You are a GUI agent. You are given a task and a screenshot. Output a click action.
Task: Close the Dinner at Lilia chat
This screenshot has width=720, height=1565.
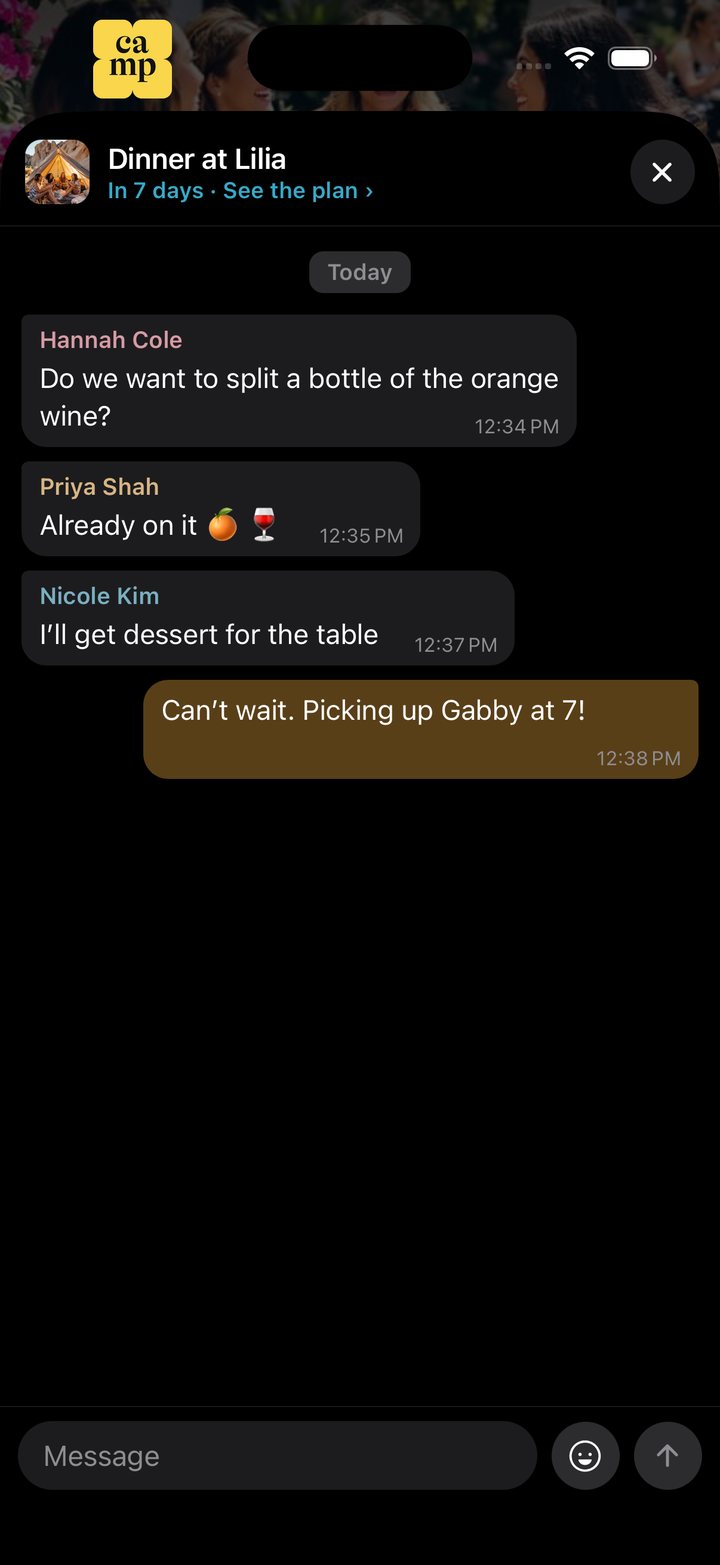[x=662, y=172]
